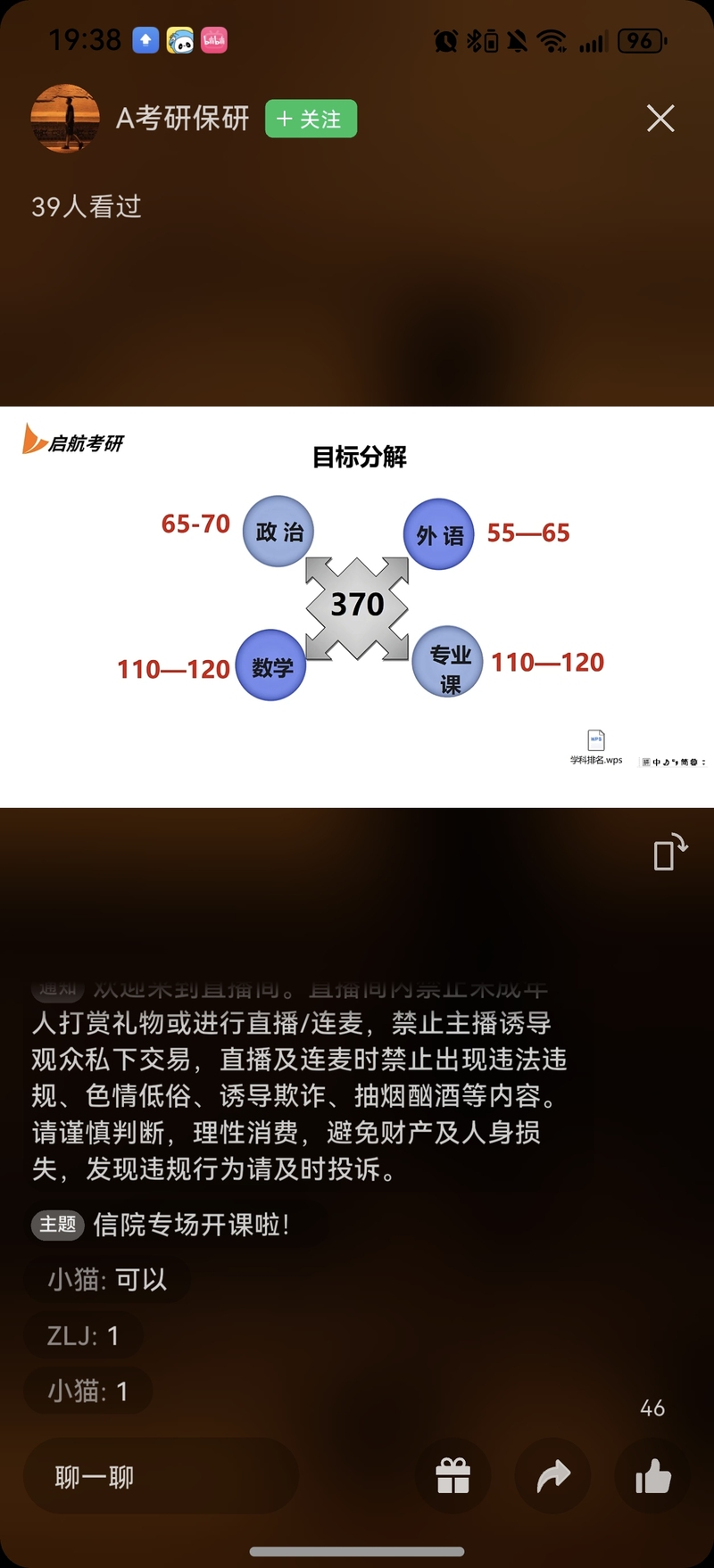
Task: Like the live stream
Action: (x=653, y=1476)
